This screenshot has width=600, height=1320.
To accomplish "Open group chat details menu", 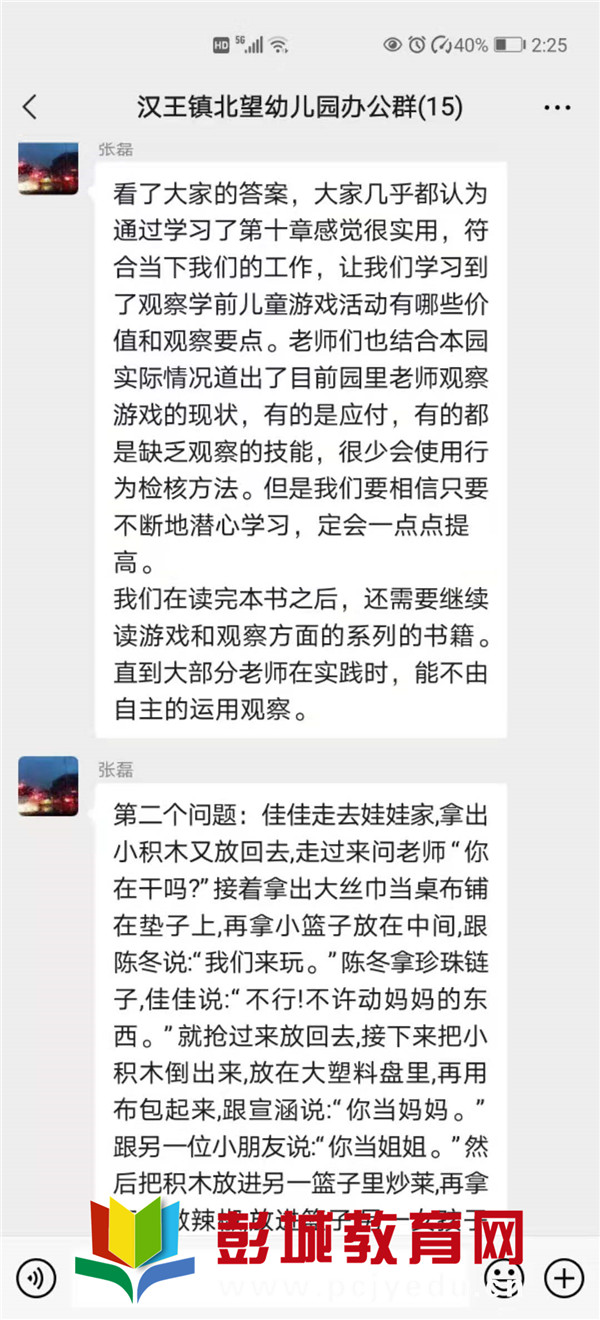I will pos(557,107).
